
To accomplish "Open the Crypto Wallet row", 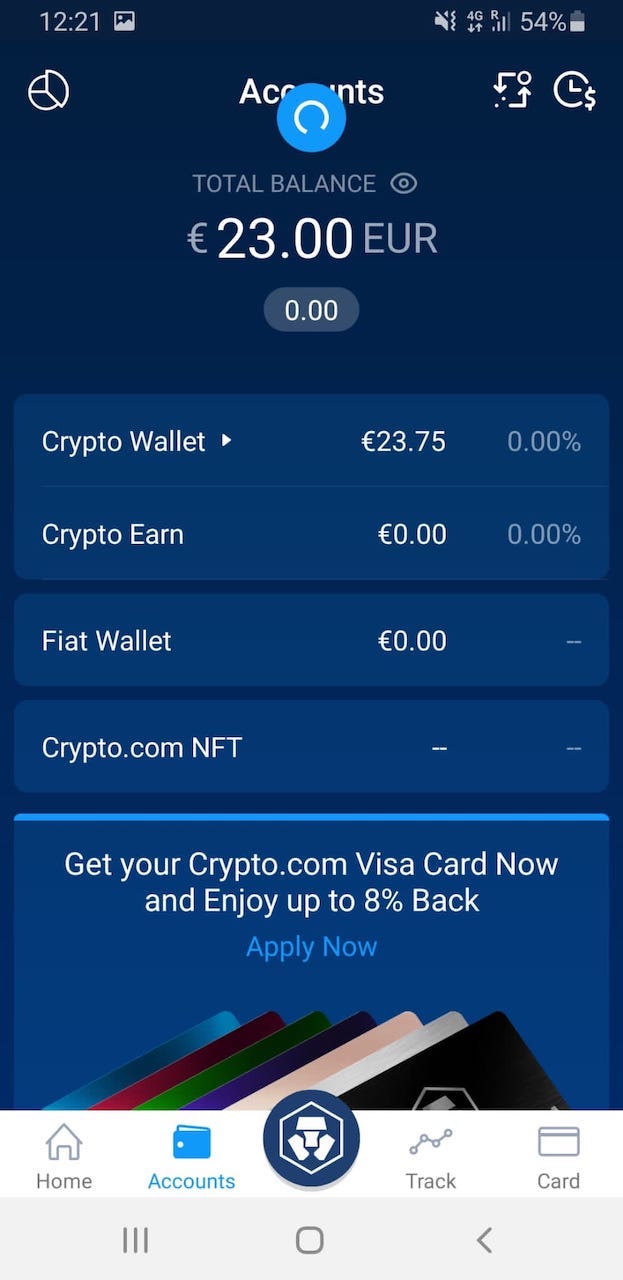I will tap(311, 441).
